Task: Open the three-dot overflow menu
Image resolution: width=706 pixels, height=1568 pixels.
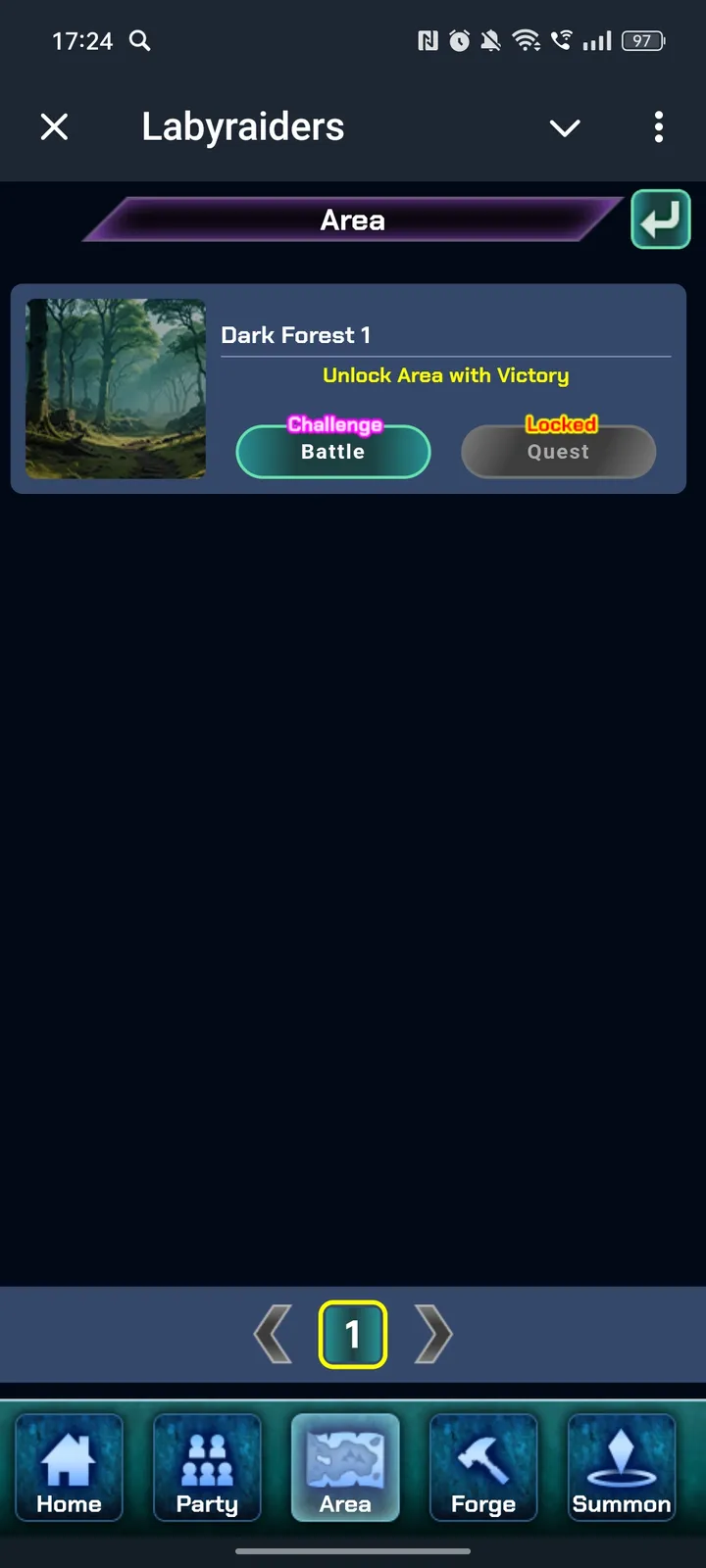Action: coord(658,126)
